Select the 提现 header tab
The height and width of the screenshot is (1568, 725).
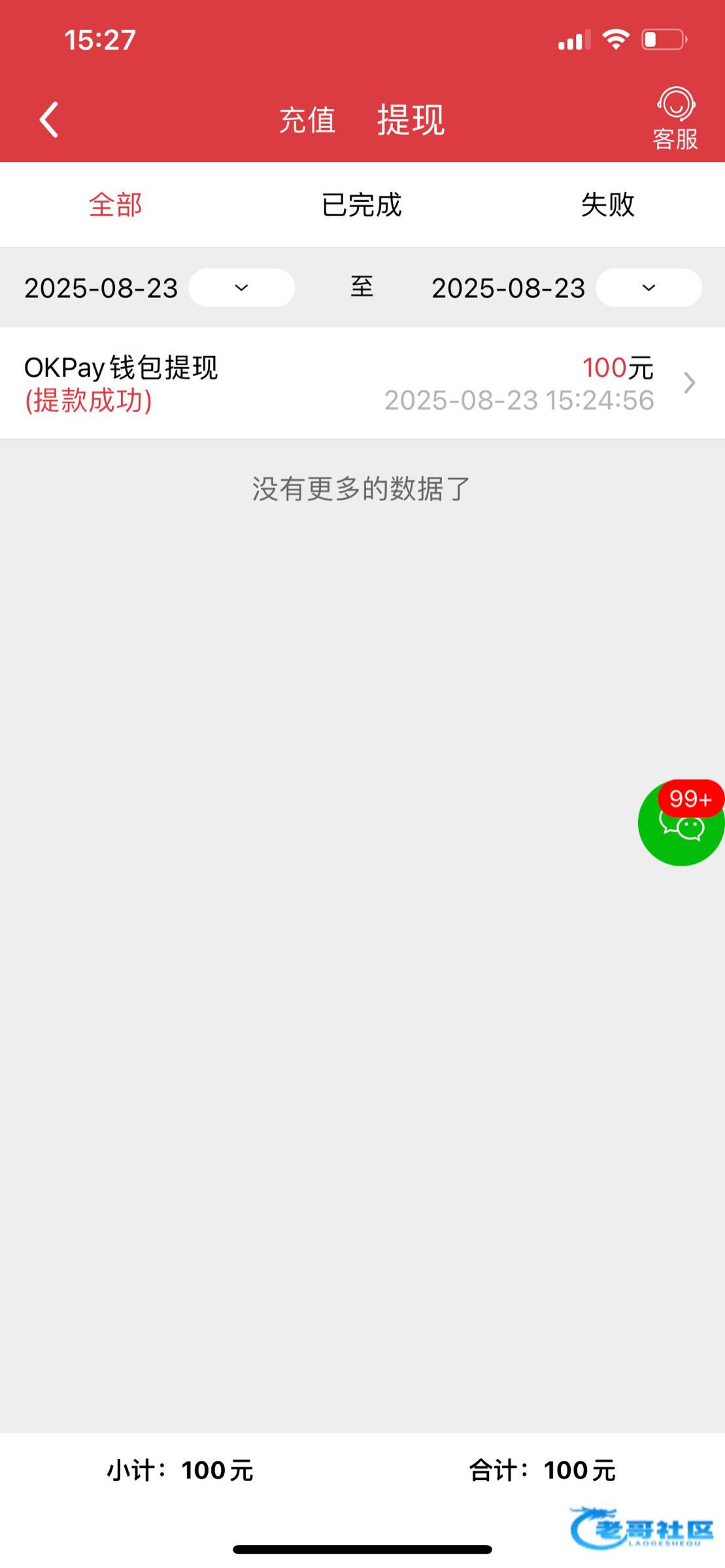tap(411, 120)
